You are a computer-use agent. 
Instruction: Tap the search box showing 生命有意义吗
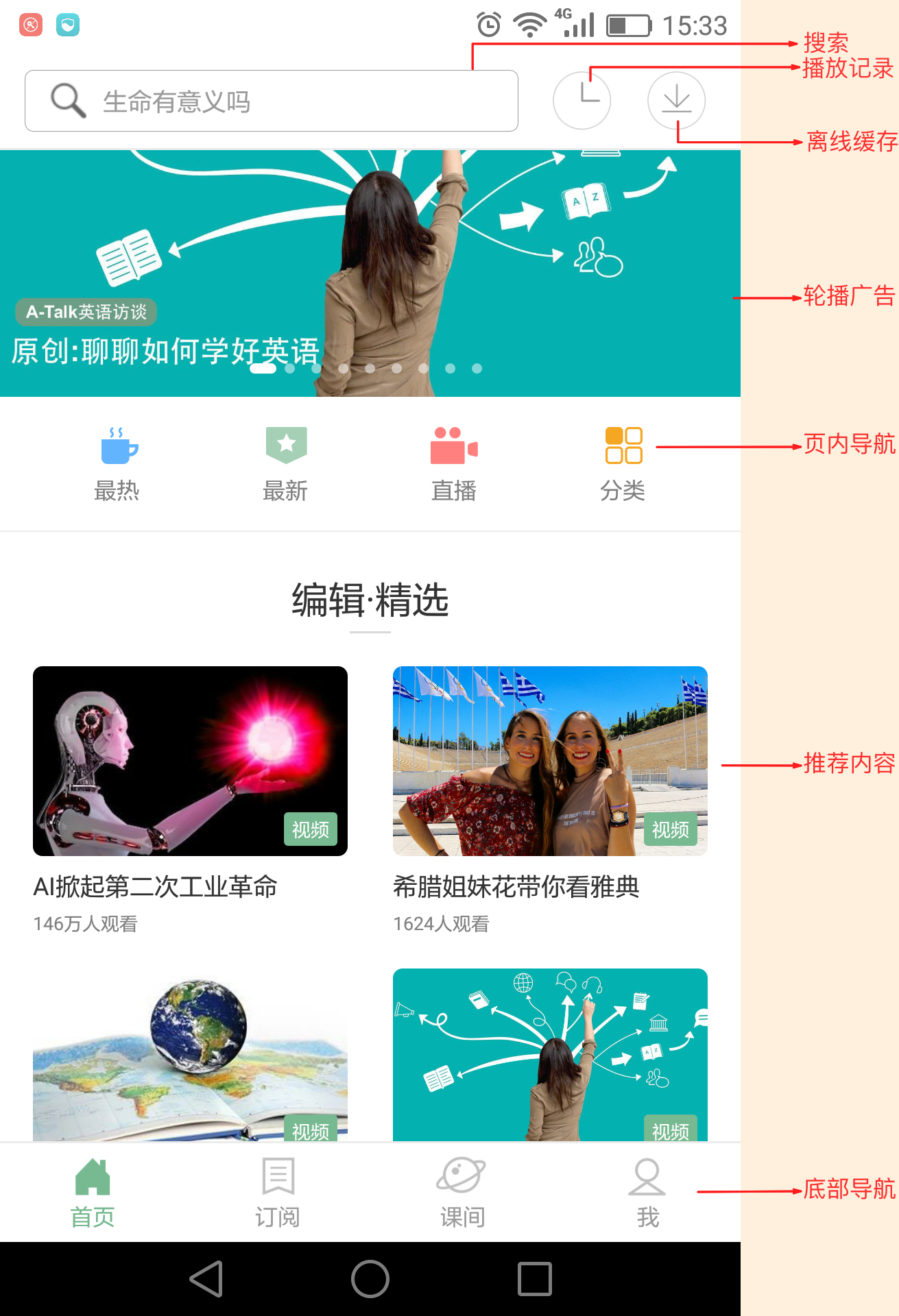coord(271,101)
